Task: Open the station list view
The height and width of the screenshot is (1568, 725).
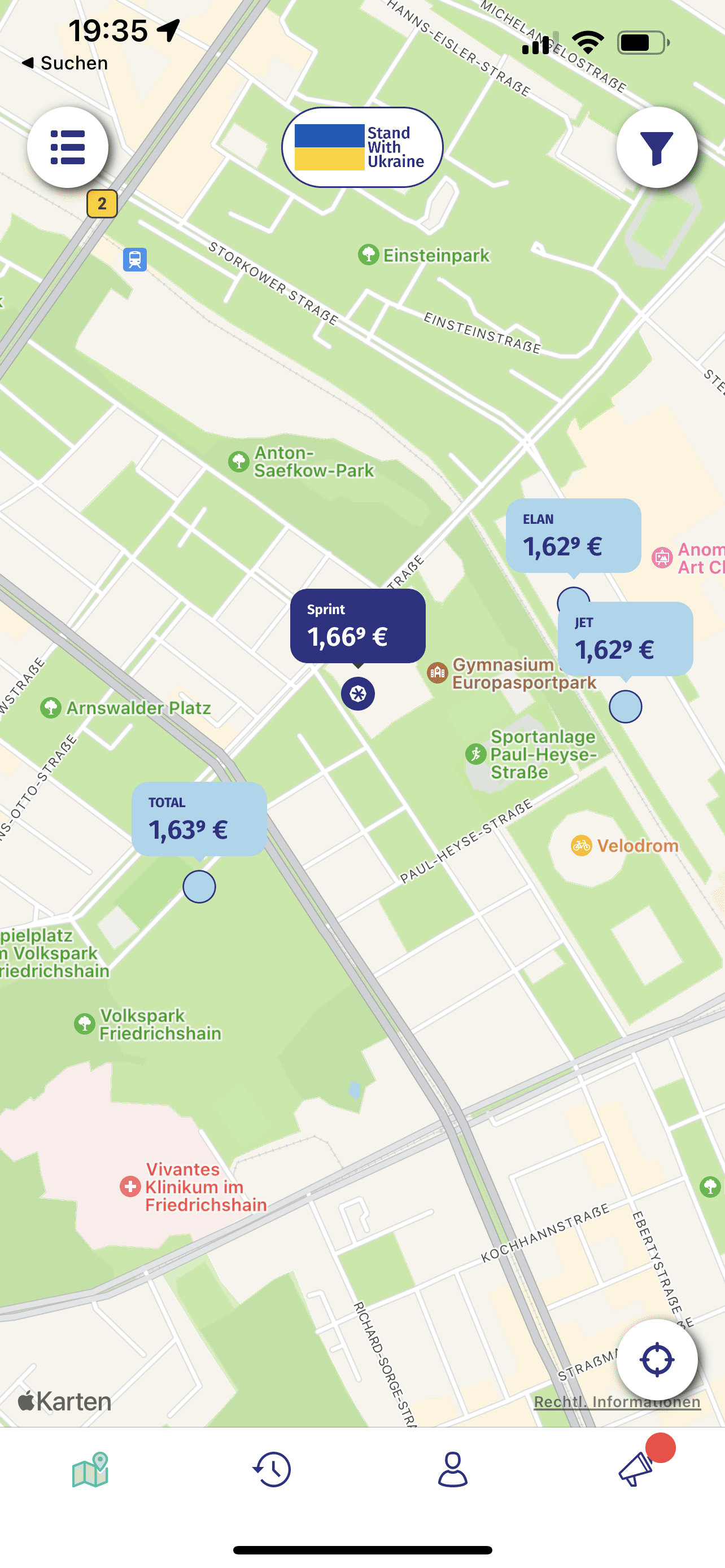Action: (68, 147)
